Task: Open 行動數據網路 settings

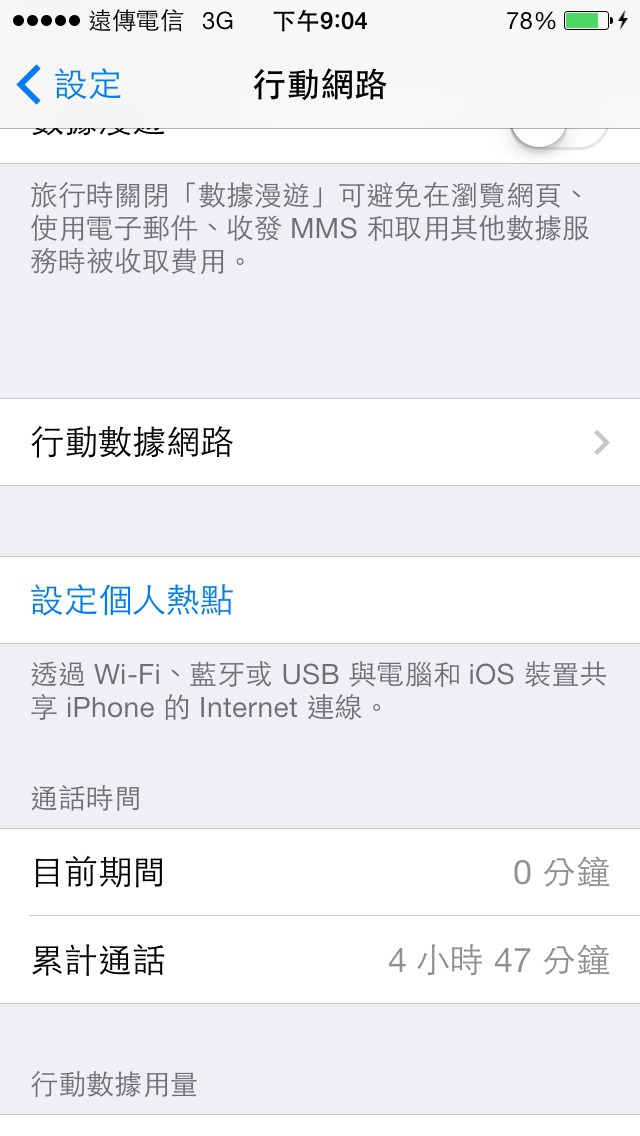Action: (320, 442)
